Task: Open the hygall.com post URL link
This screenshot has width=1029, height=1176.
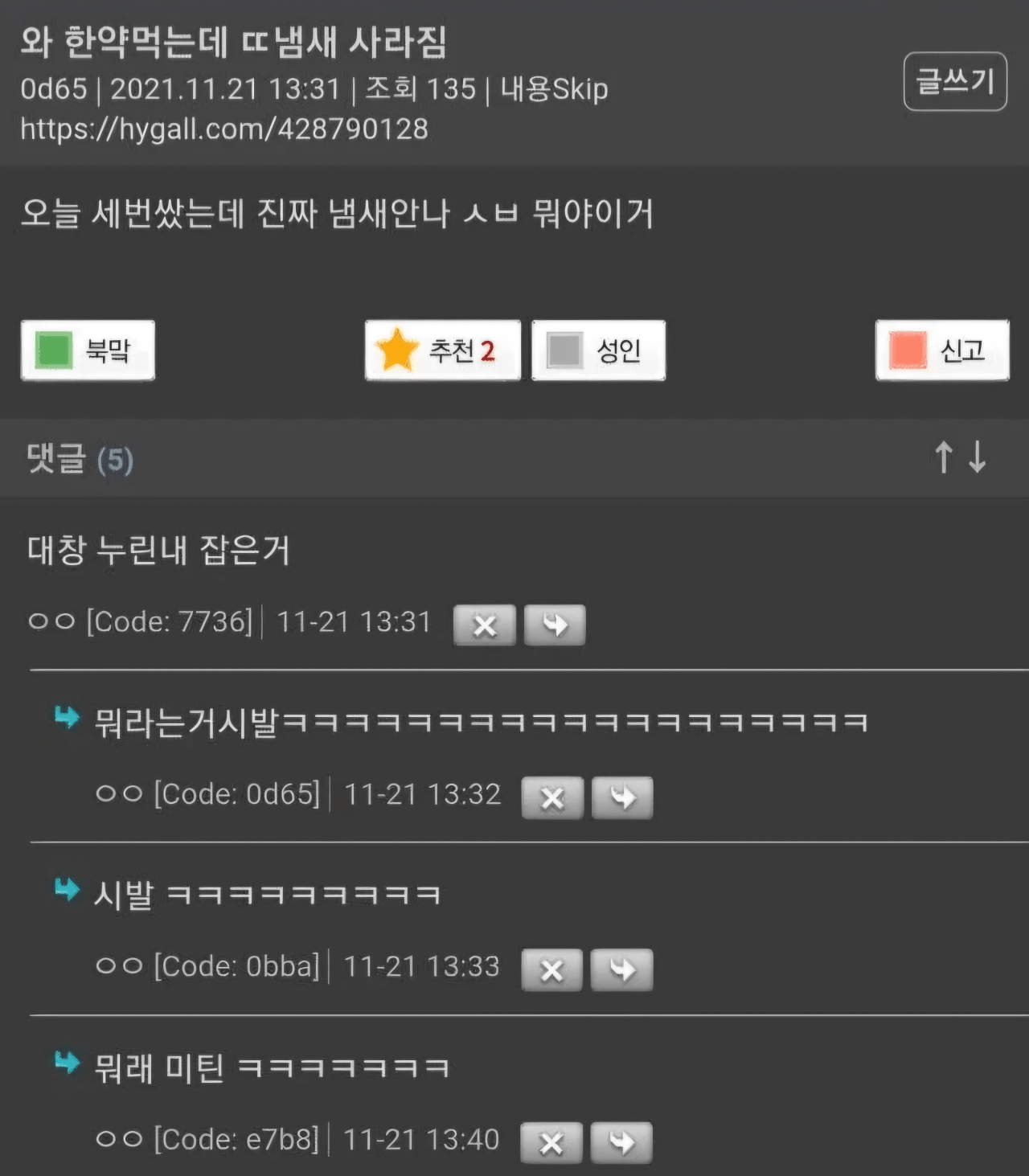Action: tap(224, 129)
